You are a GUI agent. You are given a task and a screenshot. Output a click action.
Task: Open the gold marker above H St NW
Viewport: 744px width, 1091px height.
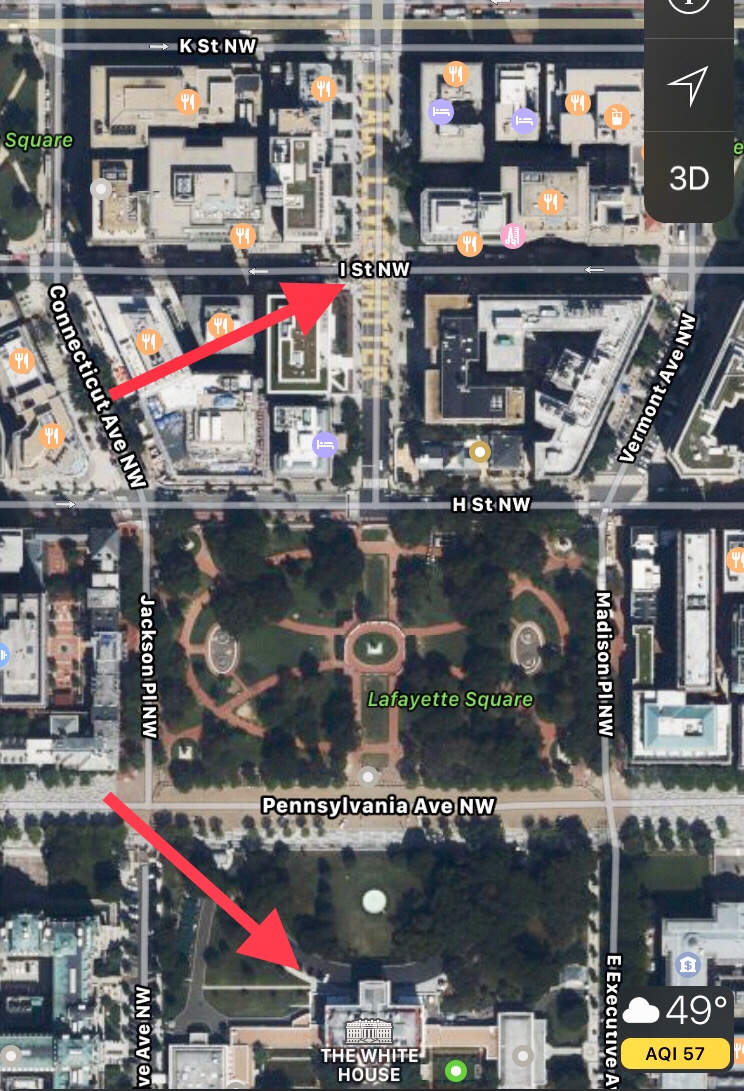pos(482,451)
